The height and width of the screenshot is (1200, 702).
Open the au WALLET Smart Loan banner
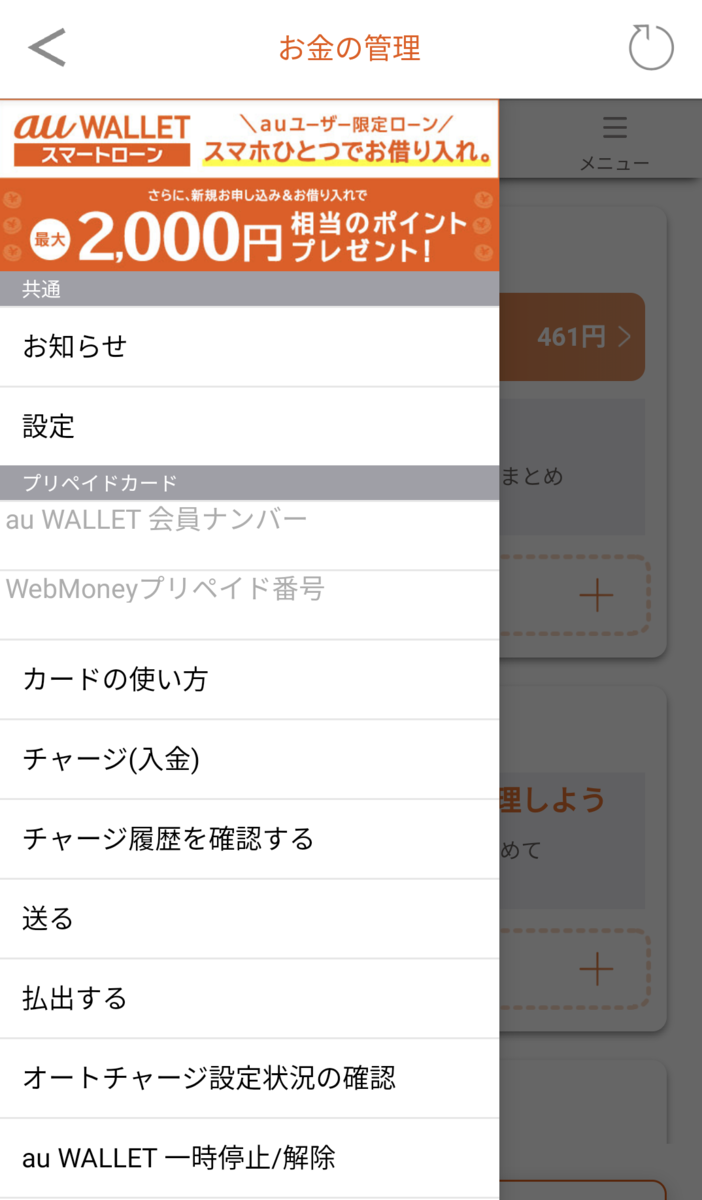click(x=249, y=185)
